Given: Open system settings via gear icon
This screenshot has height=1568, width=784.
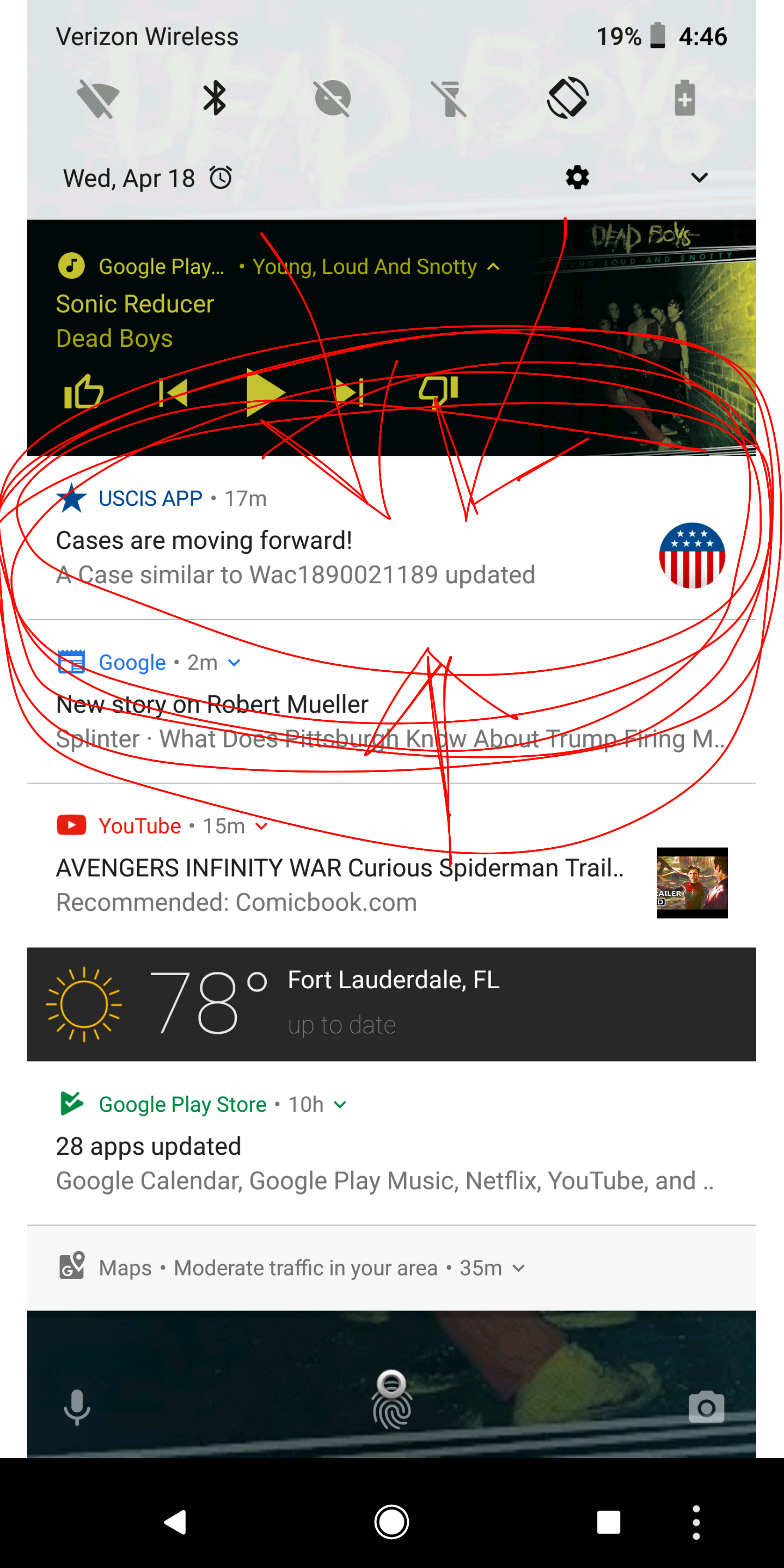Looking at the screenshot, I should pyautogui.click(x=577, y=177).
